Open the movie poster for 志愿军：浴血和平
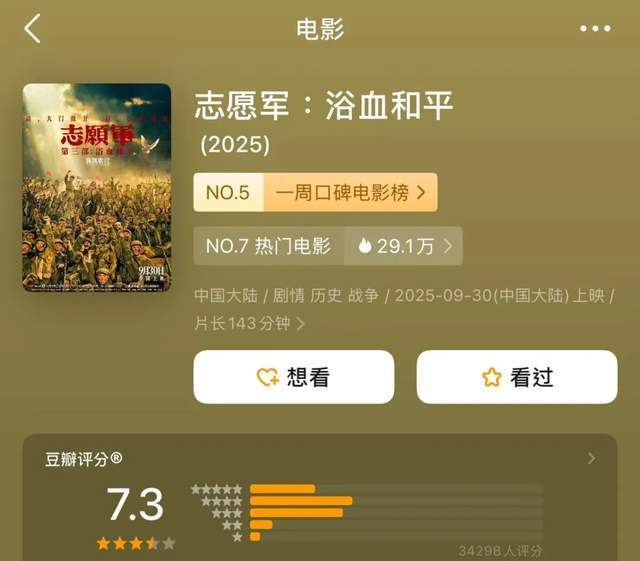 tap(97, 188)
